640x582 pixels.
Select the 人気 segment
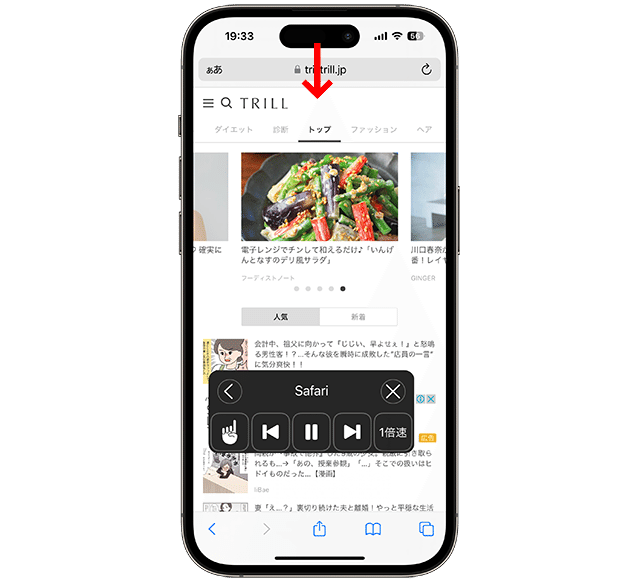pyautogui.click(x=280, y=317)
